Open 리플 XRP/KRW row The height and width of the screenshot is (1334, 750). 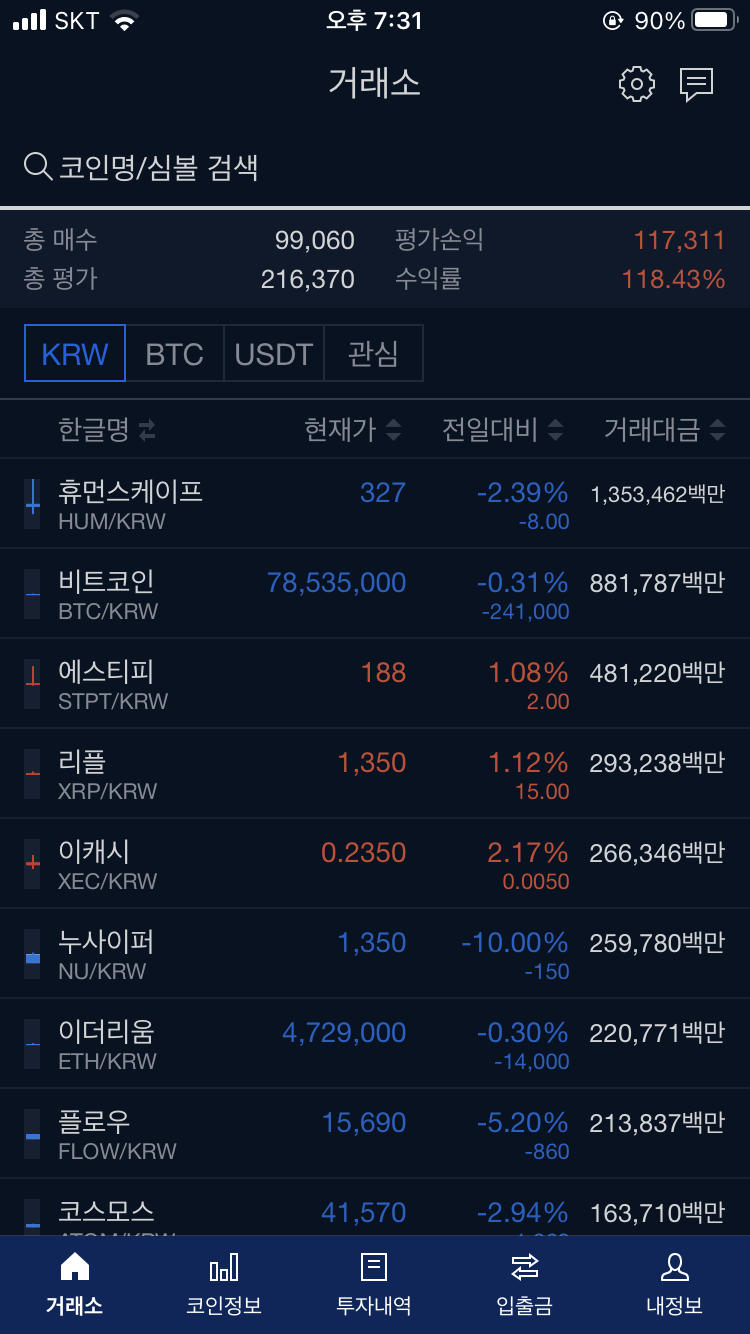[375, 774]
